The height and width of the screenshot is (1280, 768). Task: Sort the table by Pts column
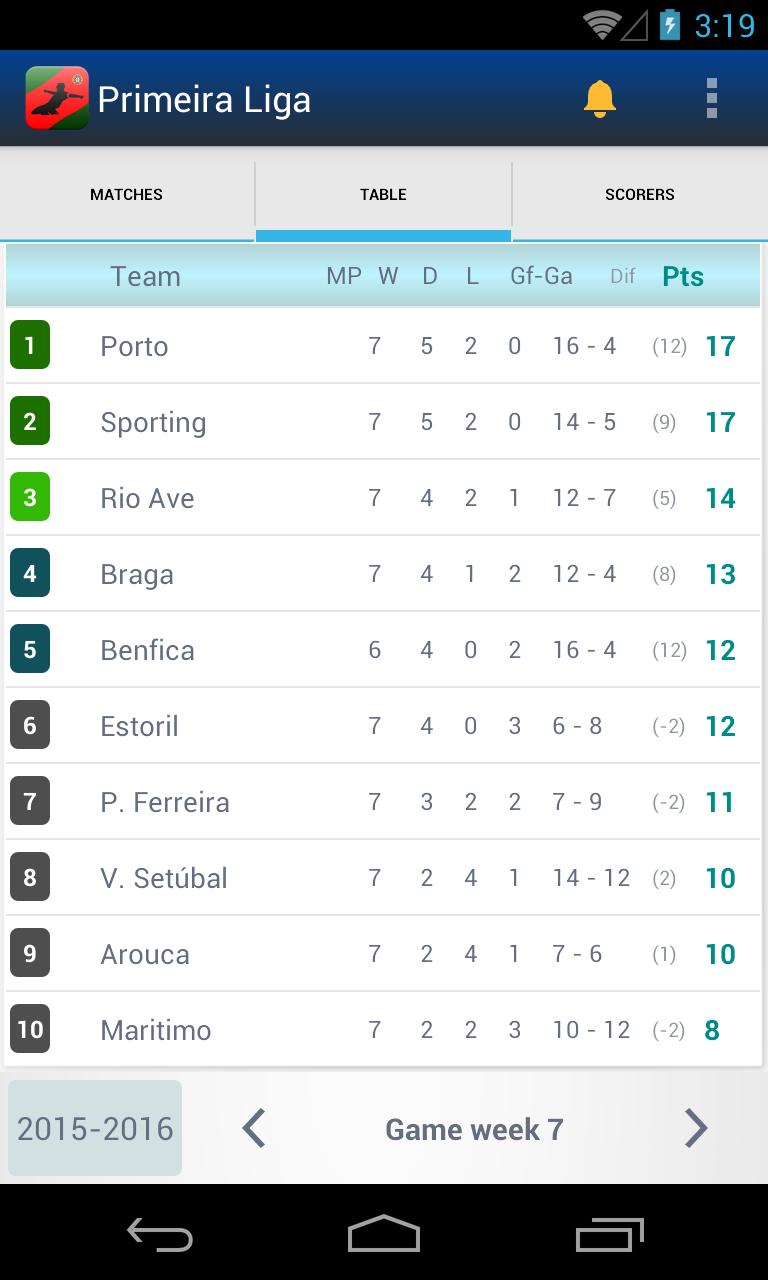[x=683, y=276]
